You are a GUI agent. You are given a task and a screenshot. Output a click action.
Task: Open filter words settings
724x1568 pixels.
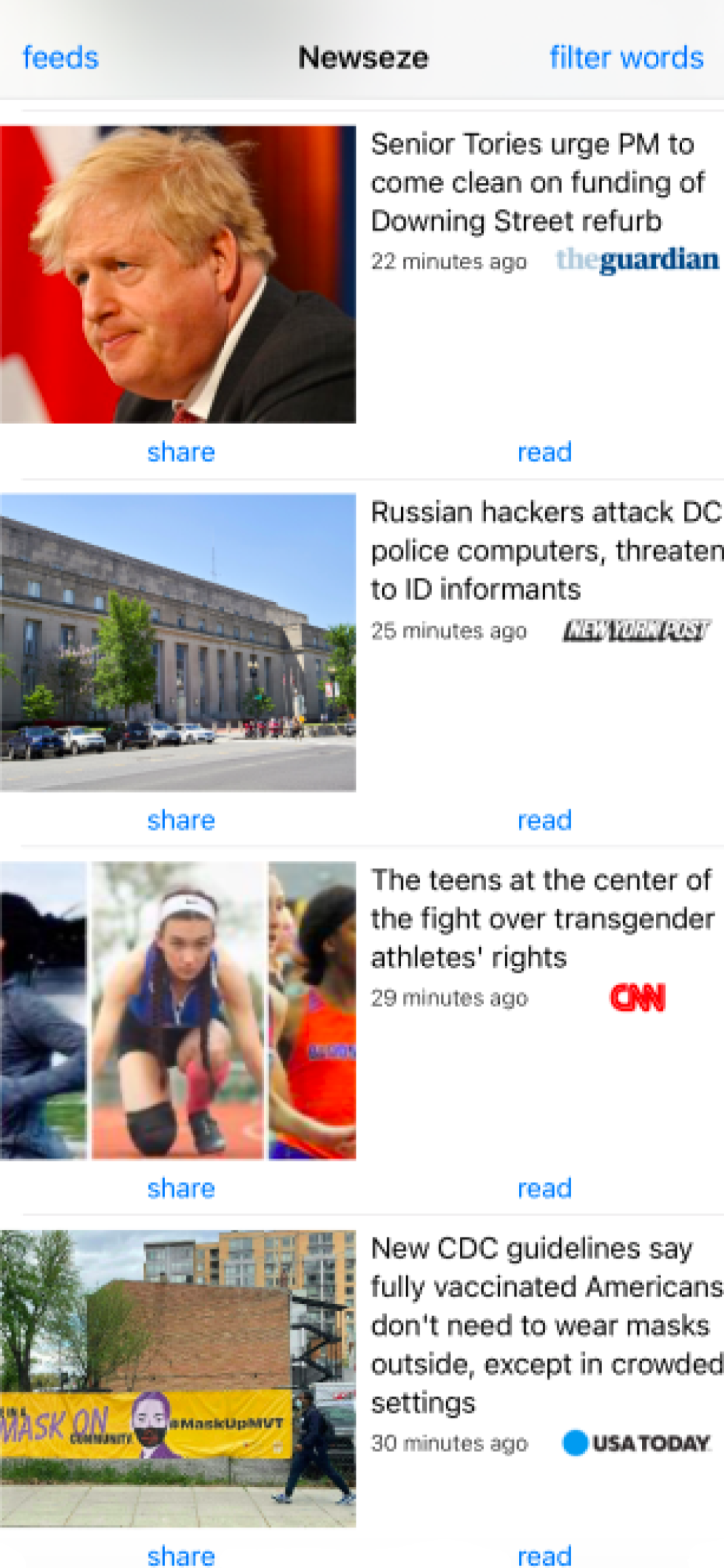point(626,58)
